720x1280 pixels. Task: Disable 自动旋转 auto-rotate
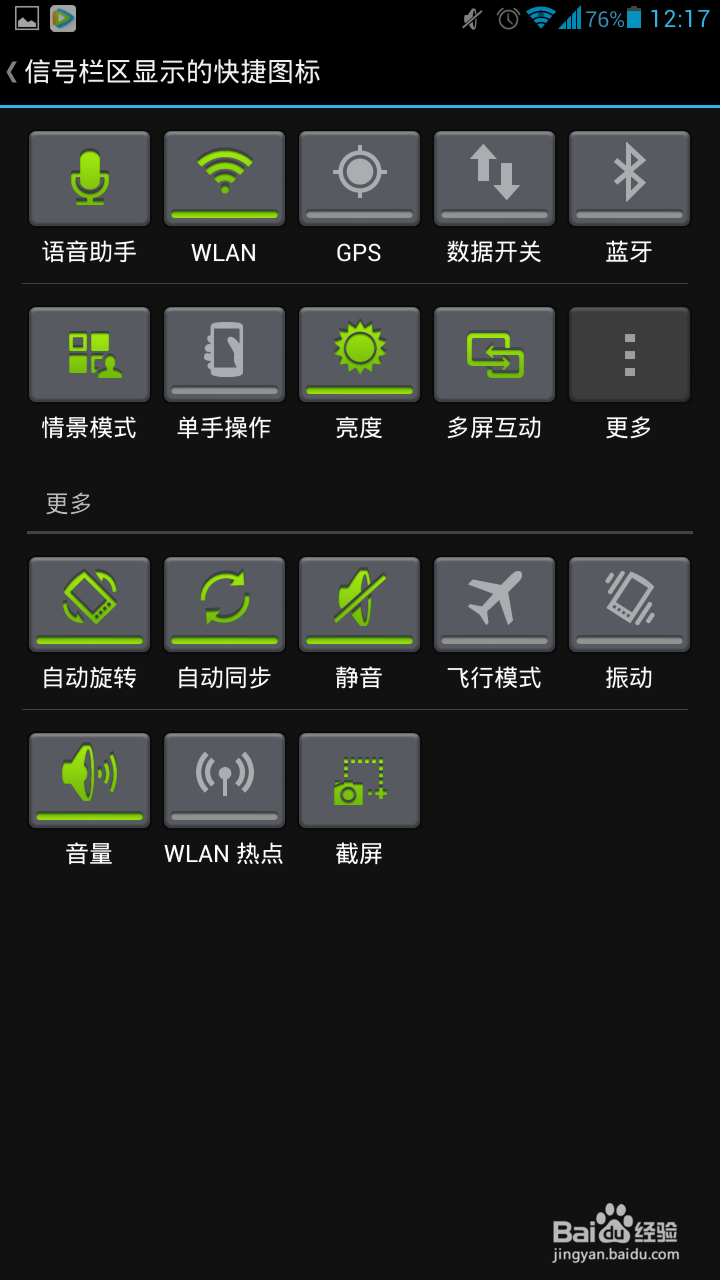pyautogui.click(x=89, y=604)
